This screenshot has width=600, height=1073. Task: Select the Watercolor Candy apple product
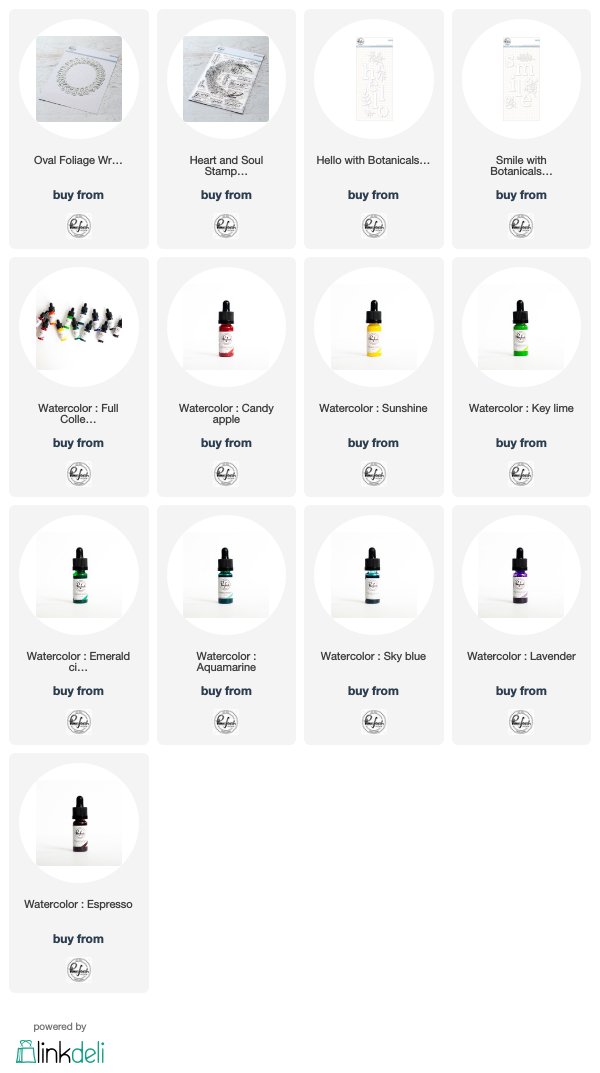pos(226,327)
